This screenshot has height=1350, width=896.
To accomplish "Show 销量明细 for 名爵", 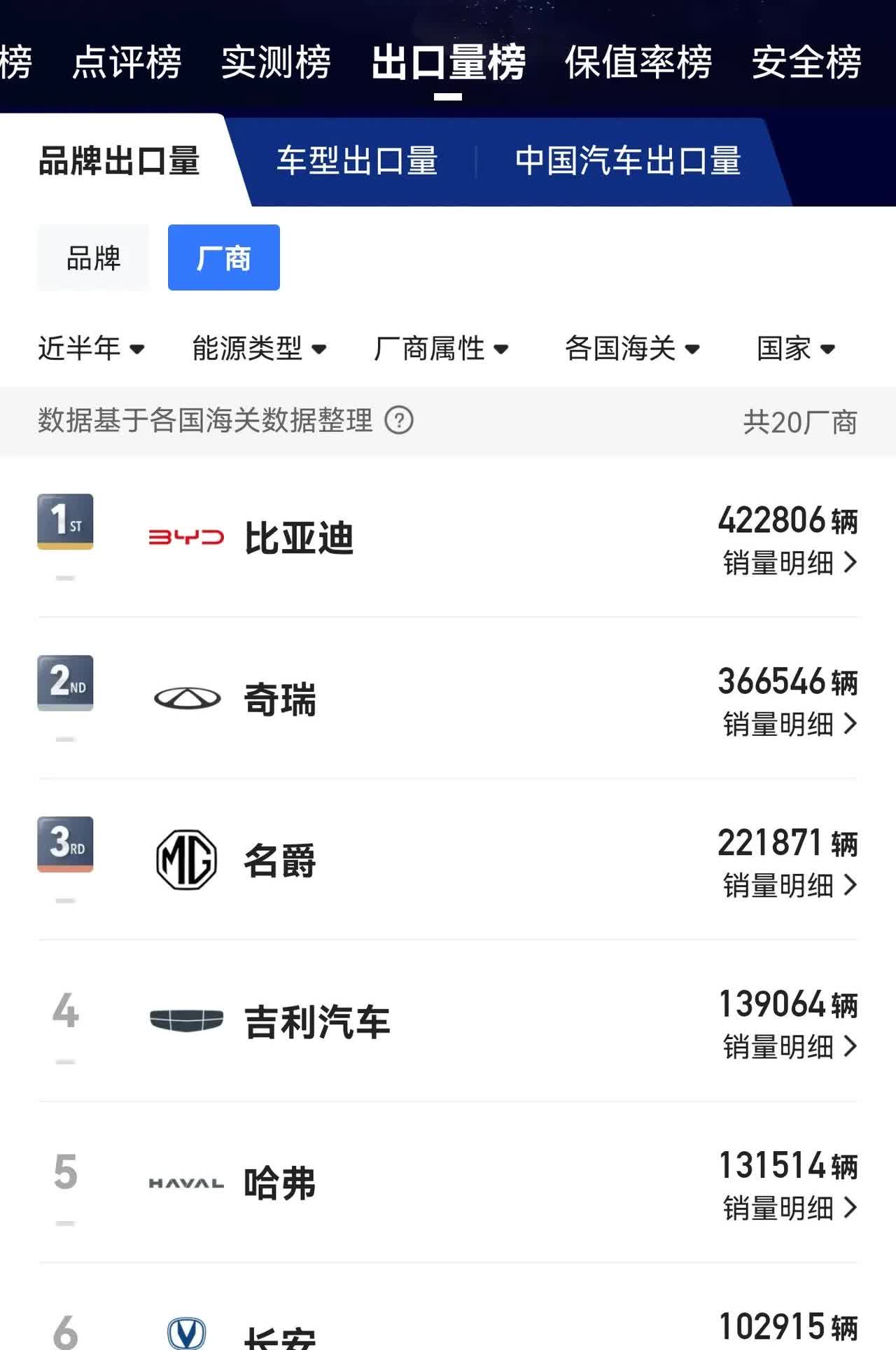I will click(x=790, y=886).
